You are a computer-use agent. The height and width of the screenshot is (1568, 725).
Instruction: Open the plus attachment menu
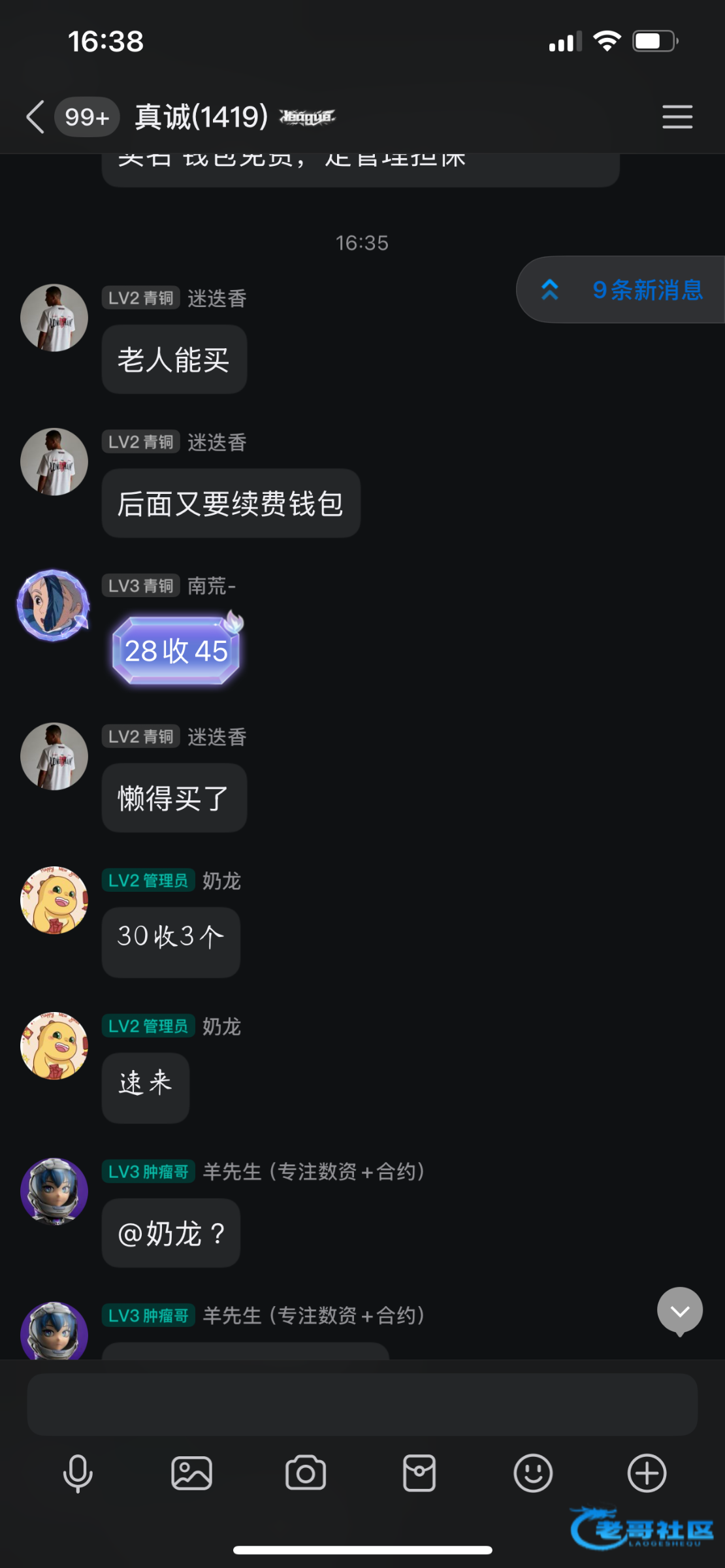[x=647, y=1473]
